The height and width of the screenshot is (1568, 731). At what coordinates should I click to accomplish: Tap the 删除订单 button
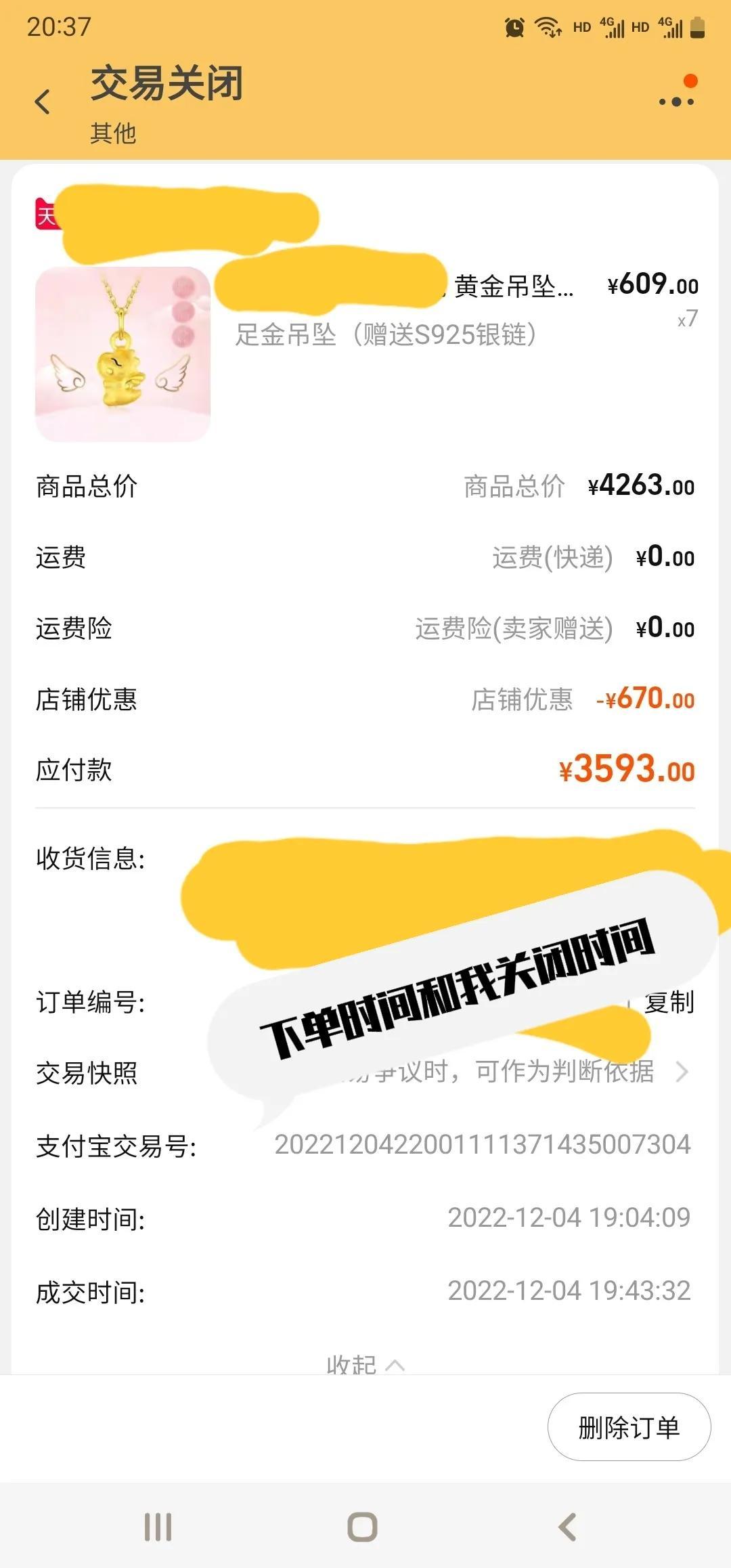pyautogui.click(x=628, y=1427)
